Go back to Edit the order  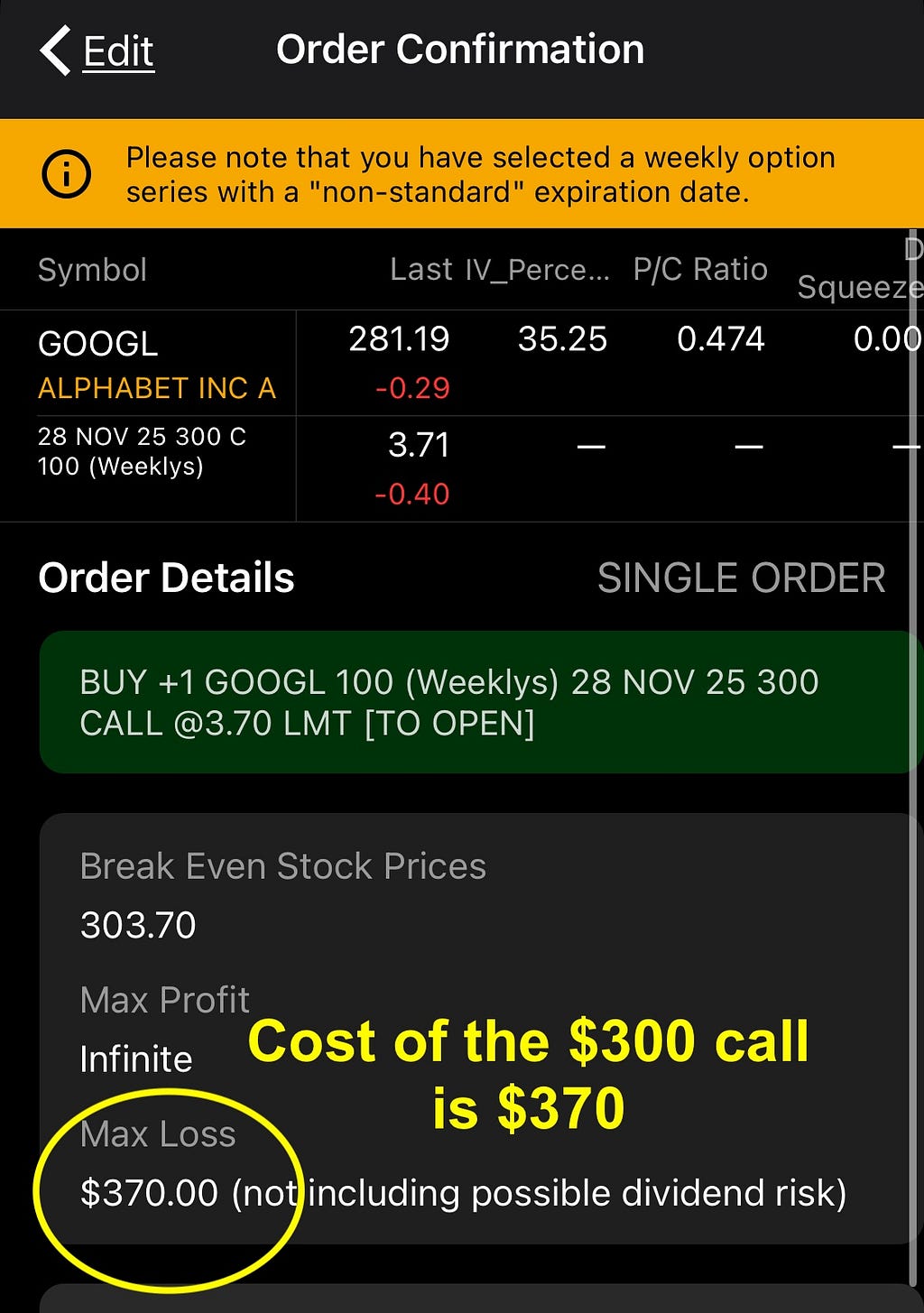97,51
